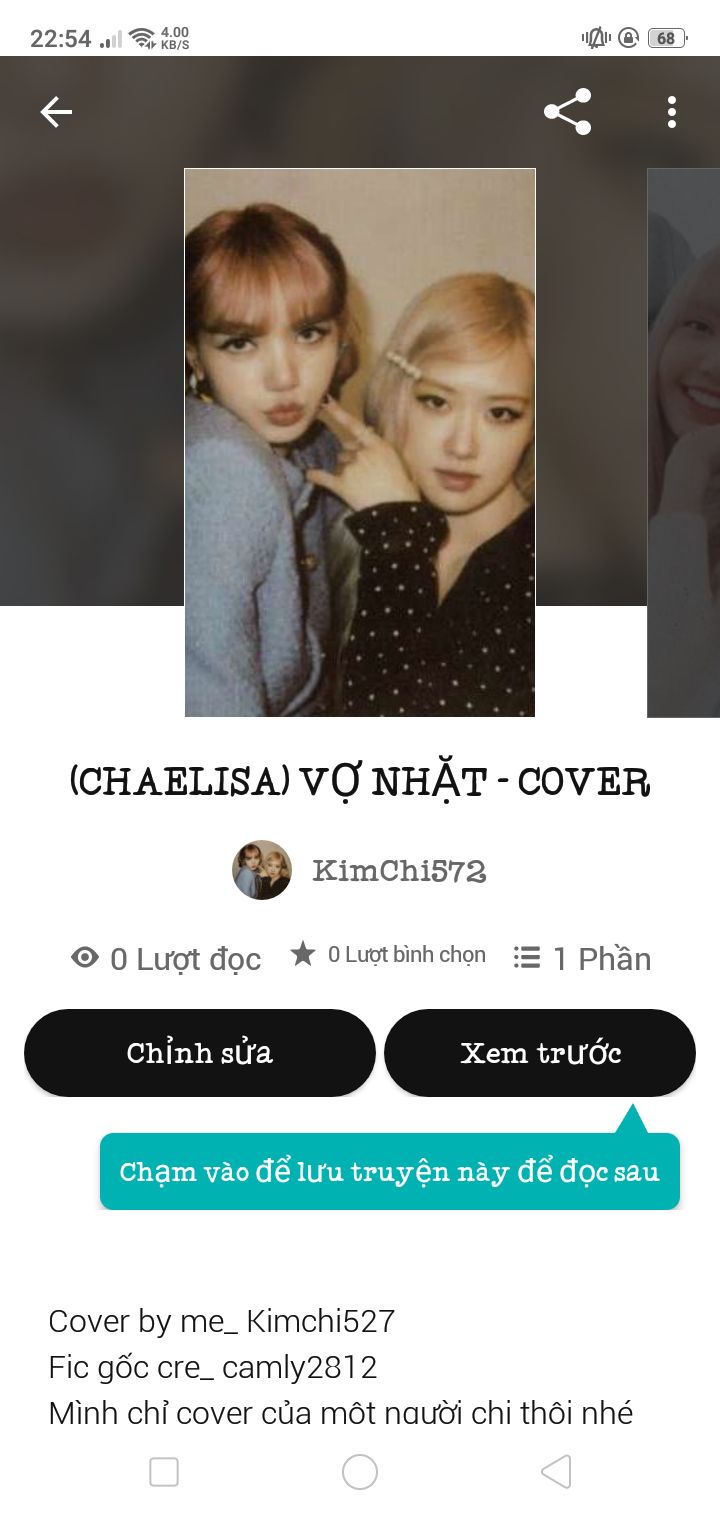Dismiss the save-for-later tooltip
Viewport: 720px width, 1520px height.
click(390, 1172)
